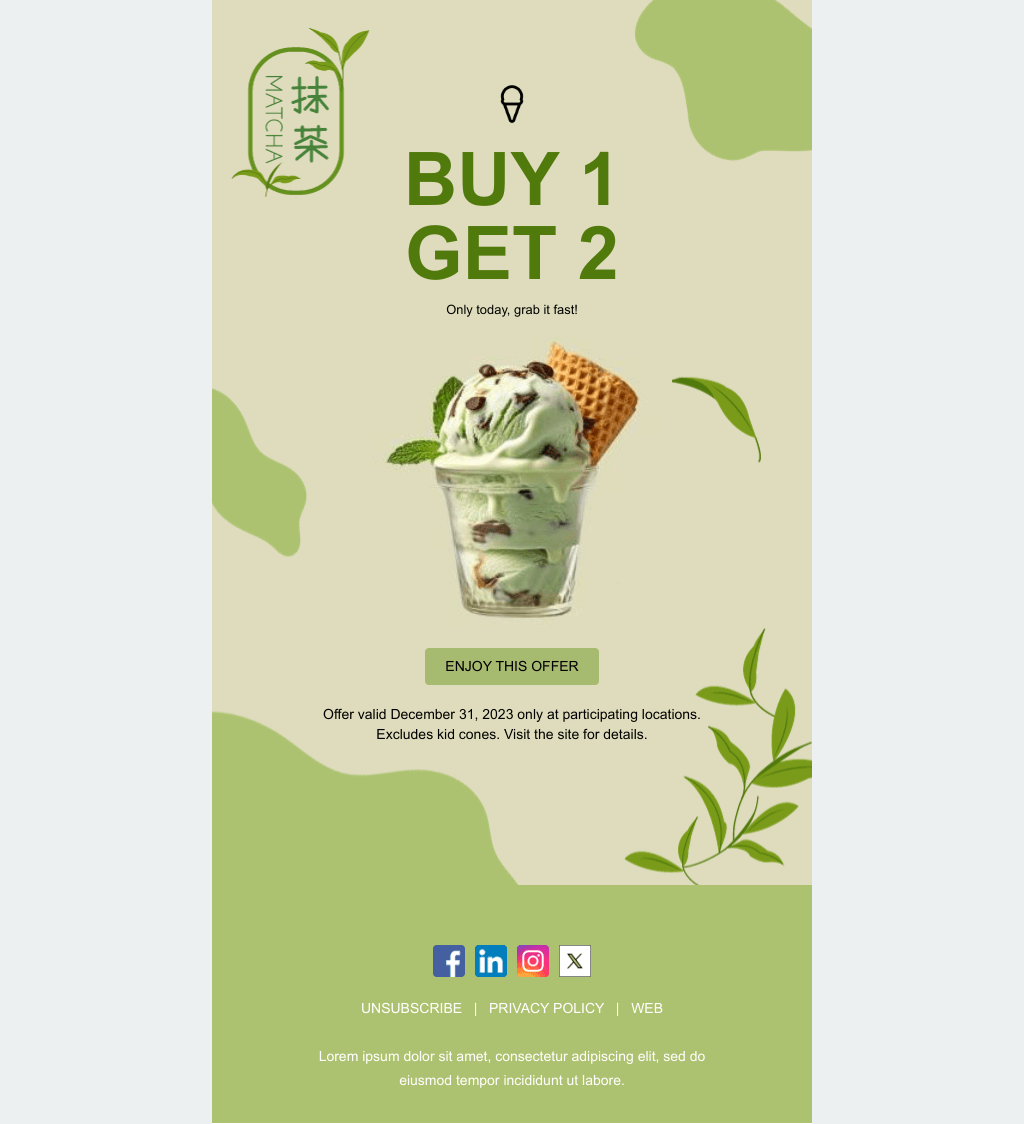1024x1124 pixels.
Task: Open the LinkedIn social icon
Action: click(491, 961)
